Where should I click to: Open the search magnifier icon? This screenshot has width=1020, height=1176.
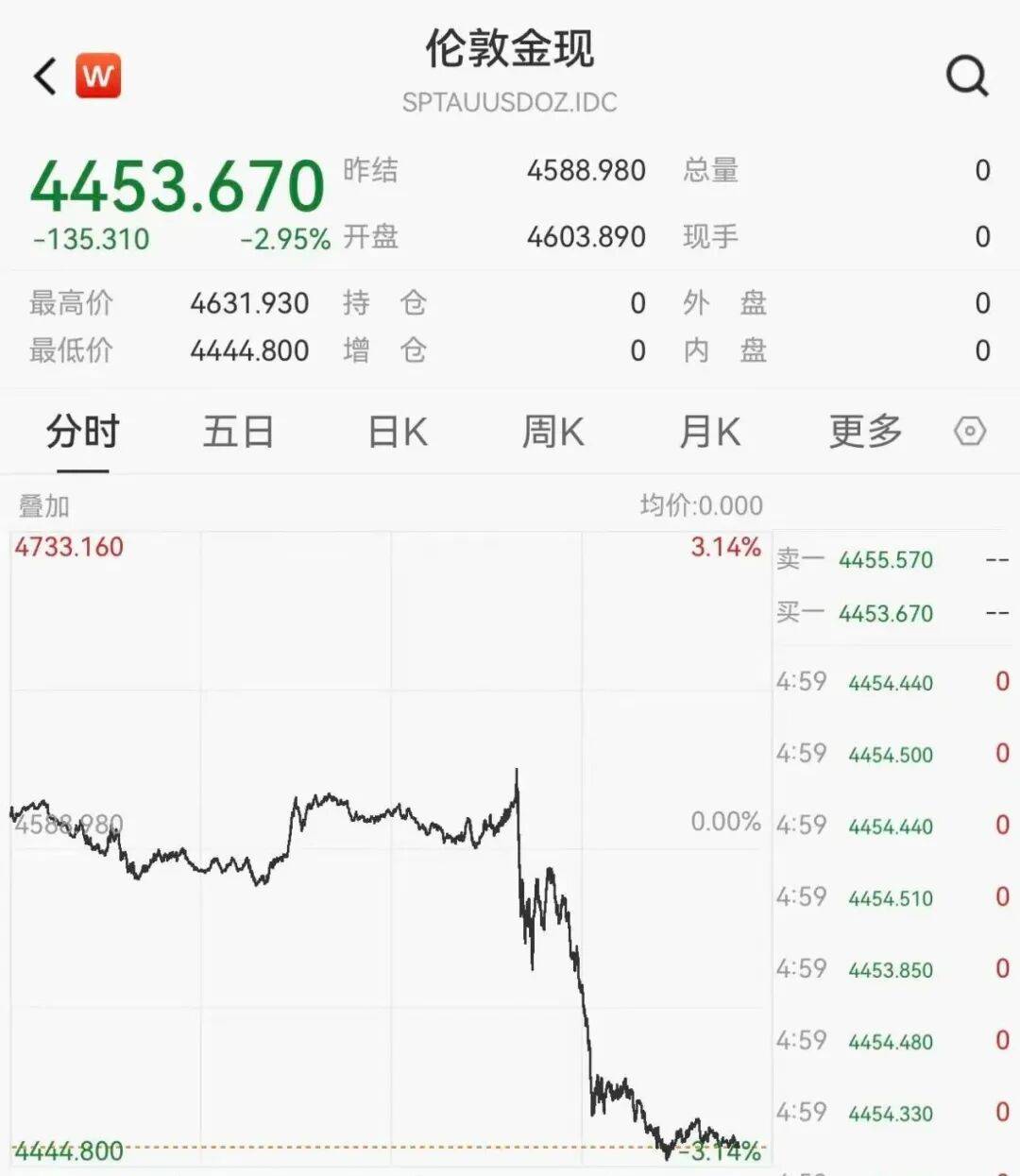pos(967,76)
